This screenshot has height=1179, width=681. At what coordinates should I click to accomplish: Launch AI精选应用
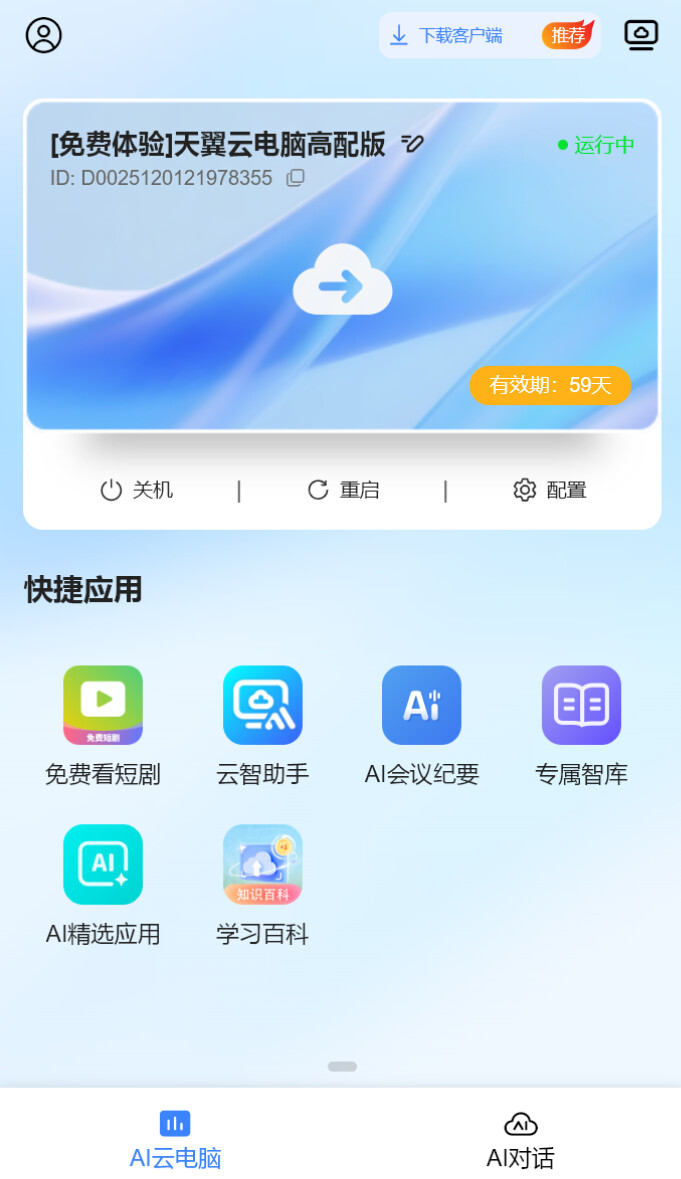103,886
